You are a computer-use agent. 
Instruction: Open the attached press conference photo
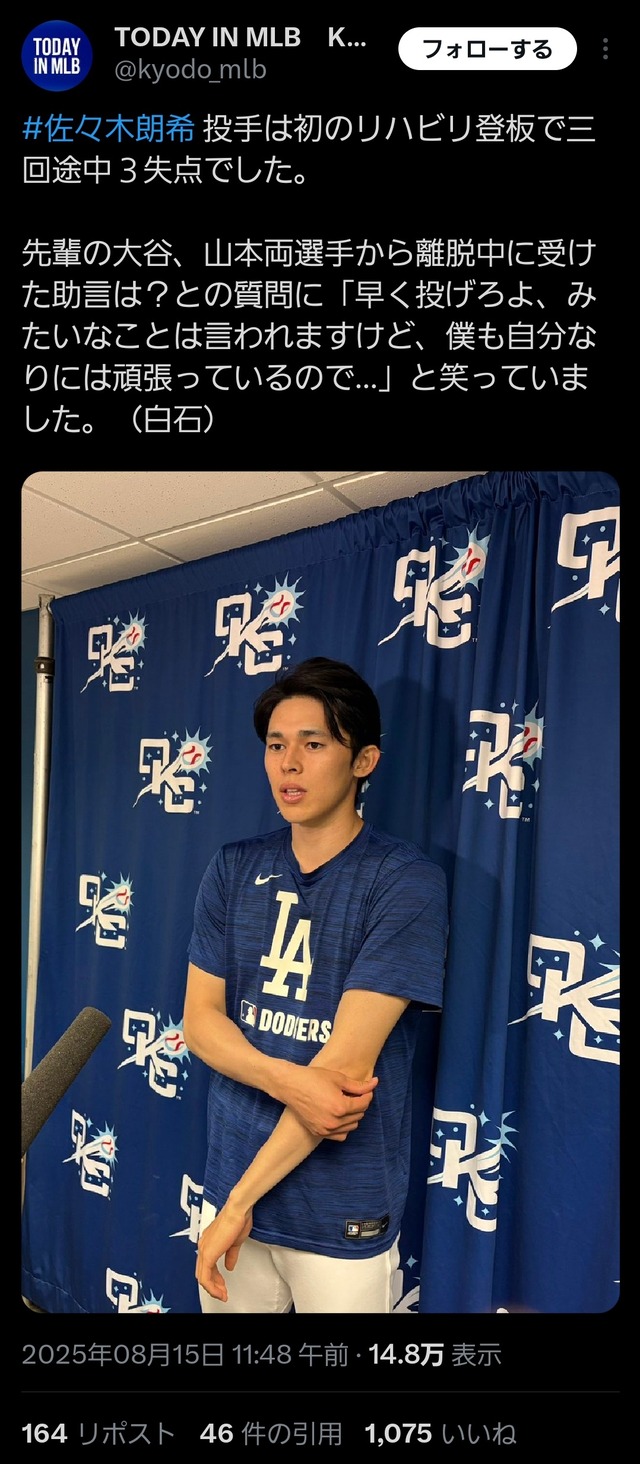pos(321,892)
